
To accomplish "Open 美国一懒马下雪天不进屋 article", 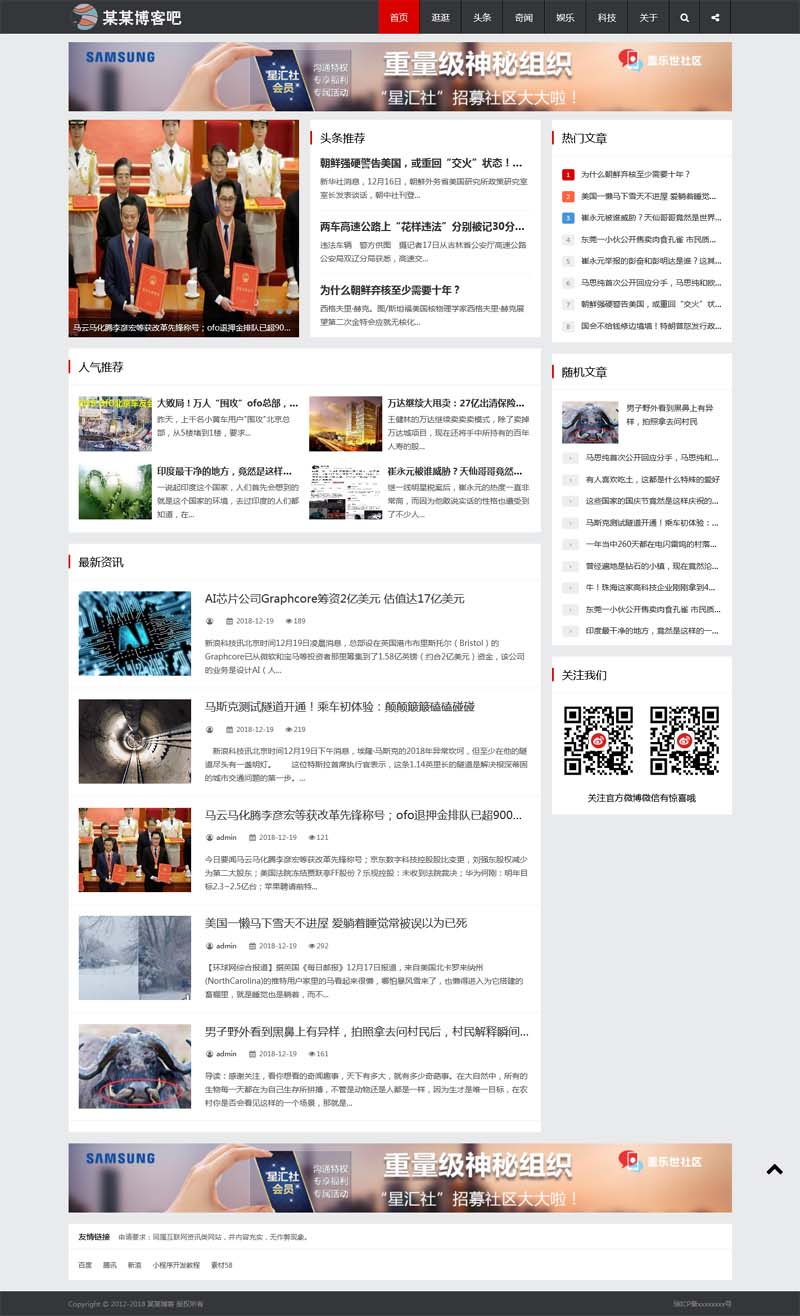I will [336, 922].
